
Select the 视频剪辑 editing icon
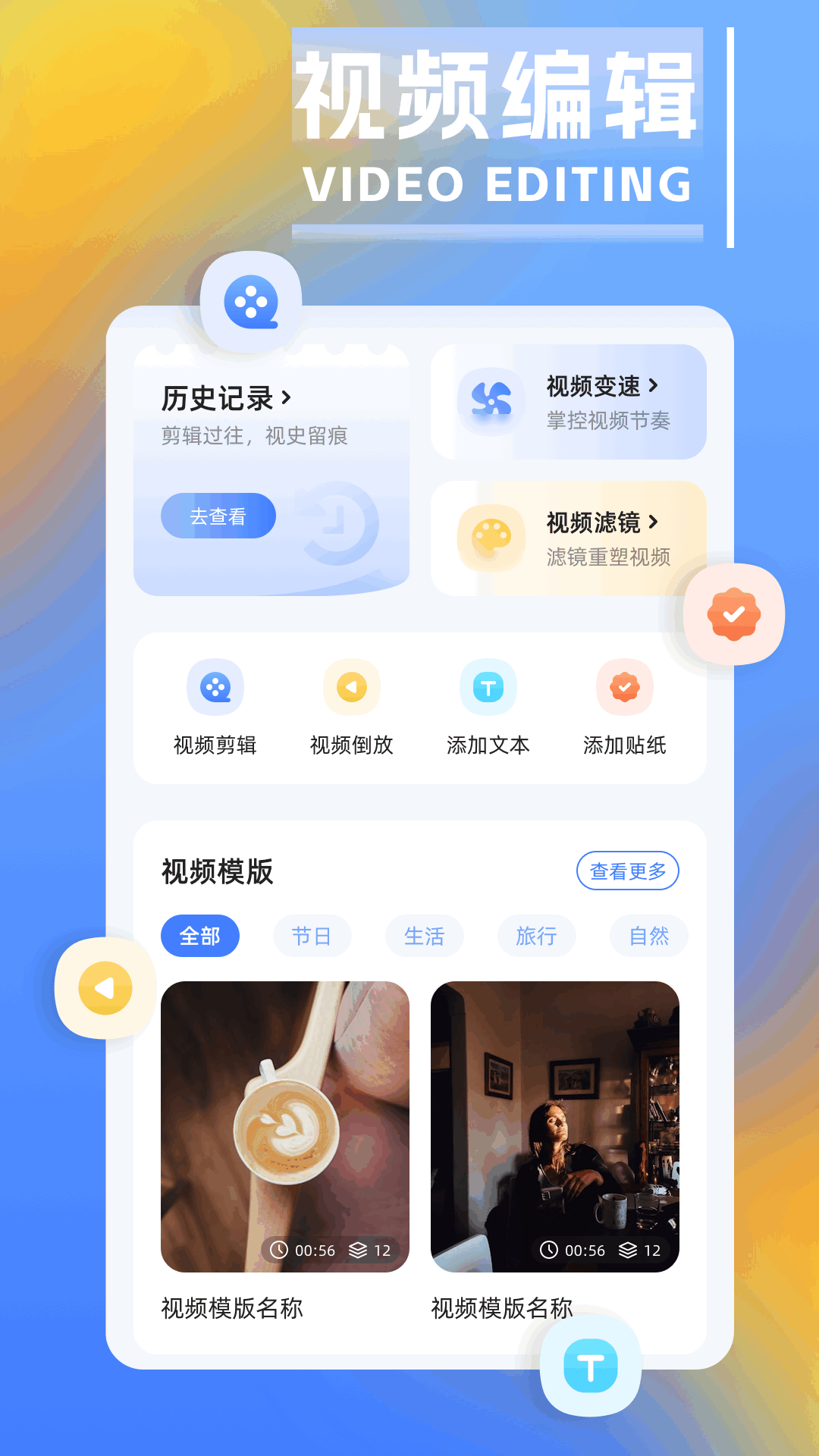tap(216, 686)
